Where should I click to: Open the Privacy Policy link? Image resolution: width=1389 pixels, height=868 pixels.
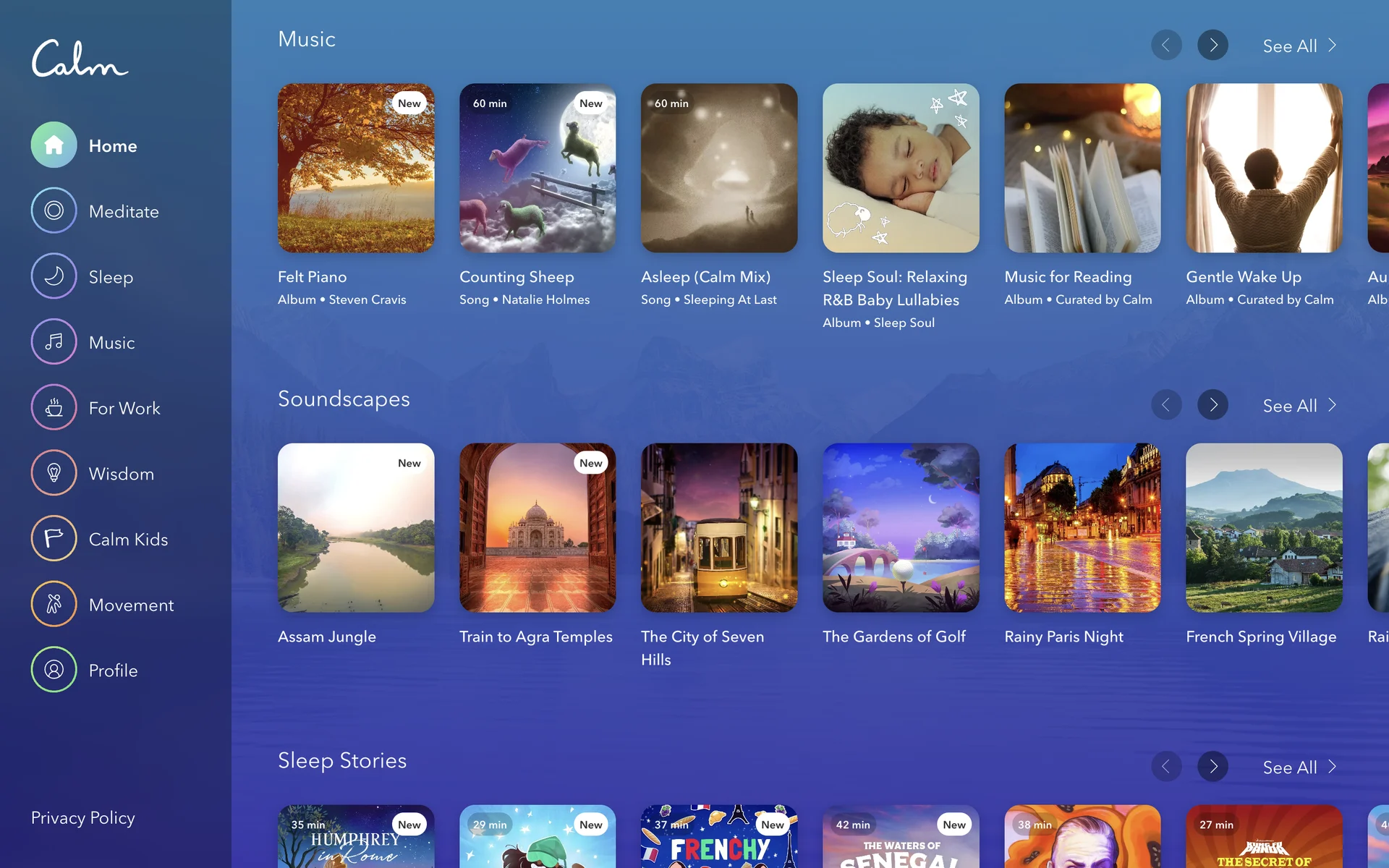(82, 818)
